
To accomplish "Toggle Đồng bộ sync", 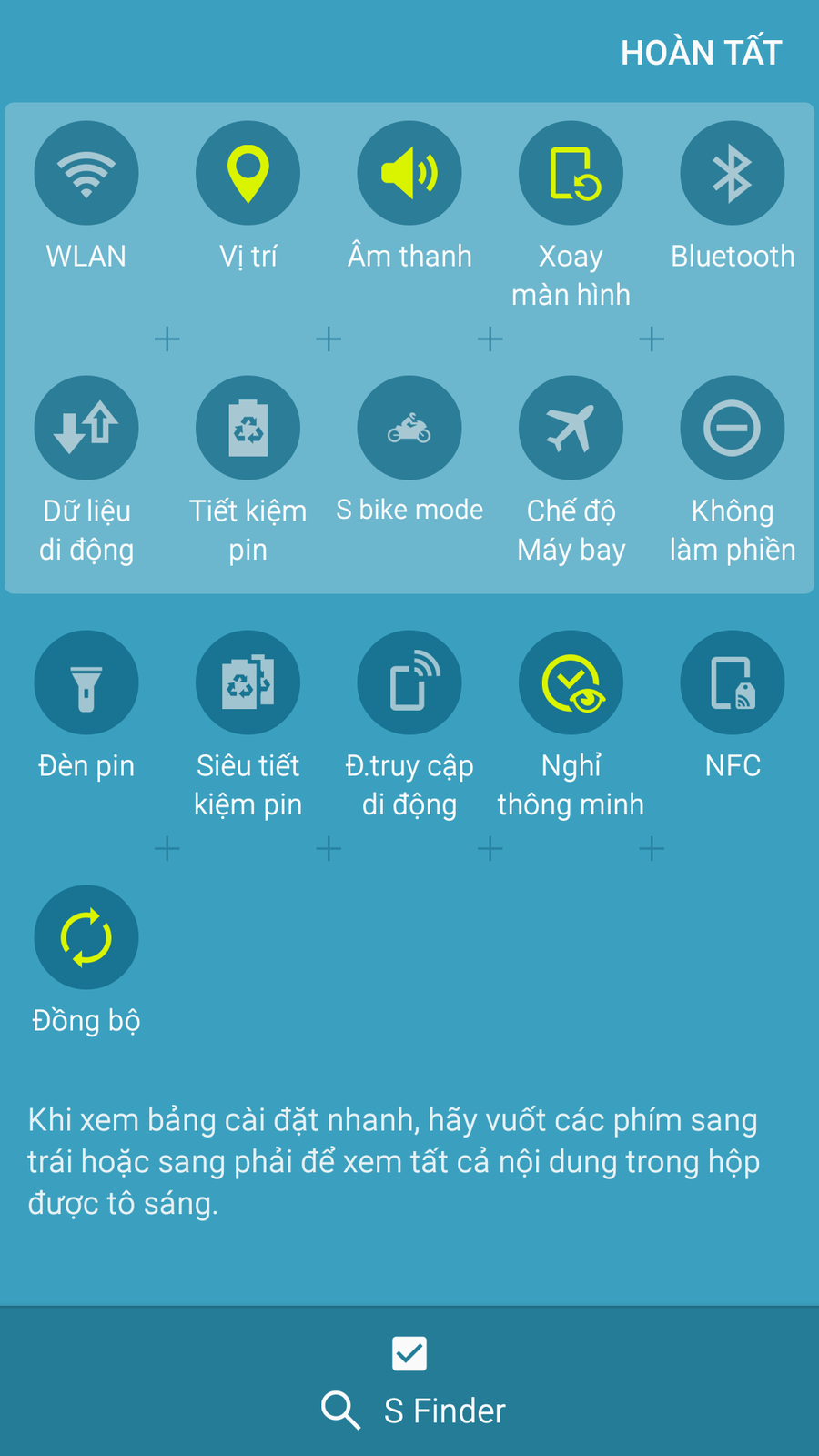I will (86, 937).
